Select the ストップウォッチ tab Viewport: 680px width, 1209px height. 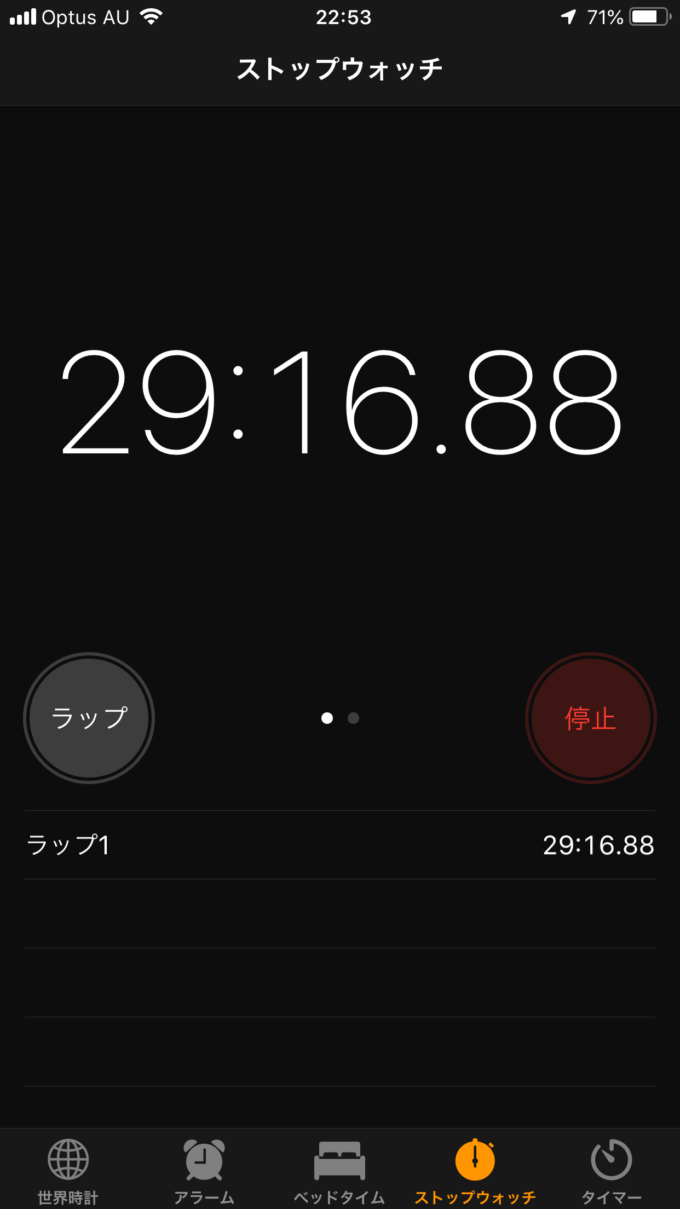[475, 1171]
